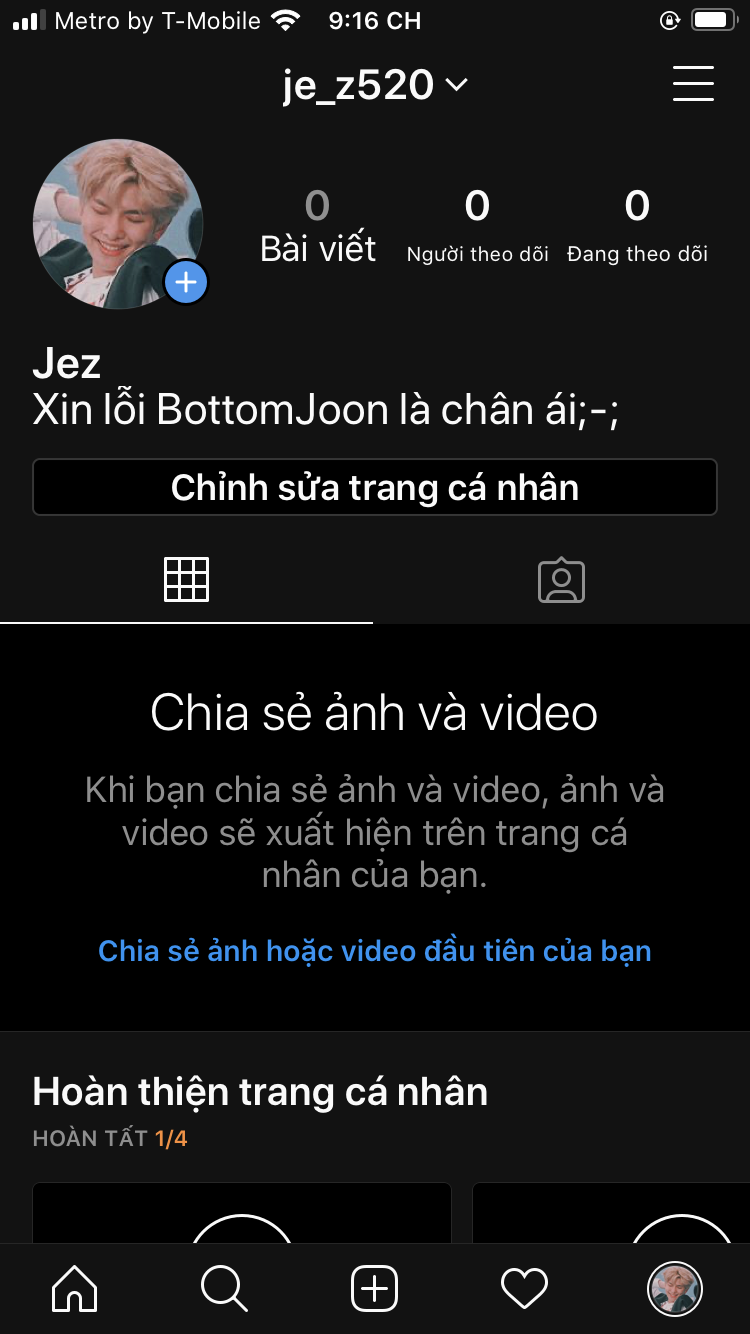View the Đang theo dõi following list
The width and height of the screenshot is (750, 1334).
point(637,227)
